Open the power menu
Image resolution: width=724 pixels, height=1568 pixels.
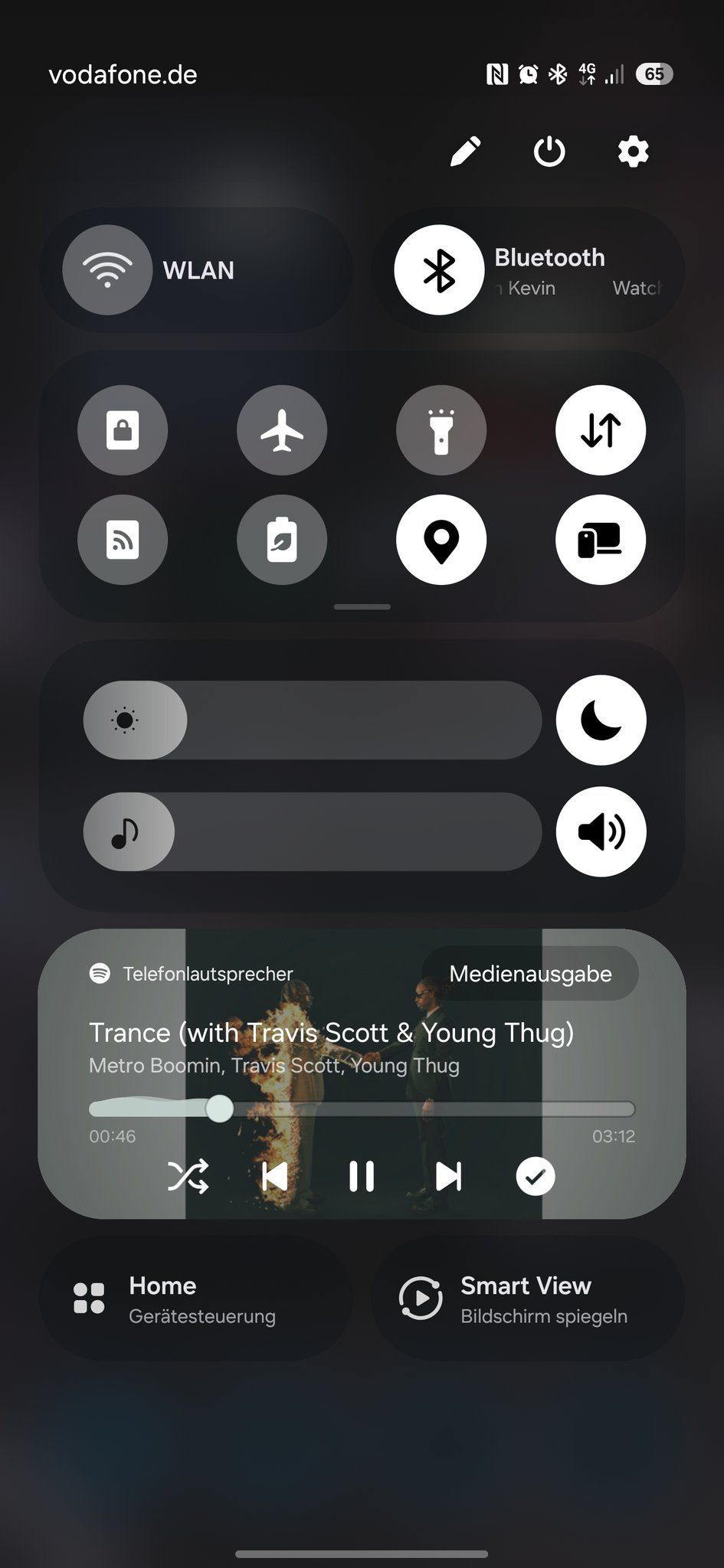click(549, 151)
